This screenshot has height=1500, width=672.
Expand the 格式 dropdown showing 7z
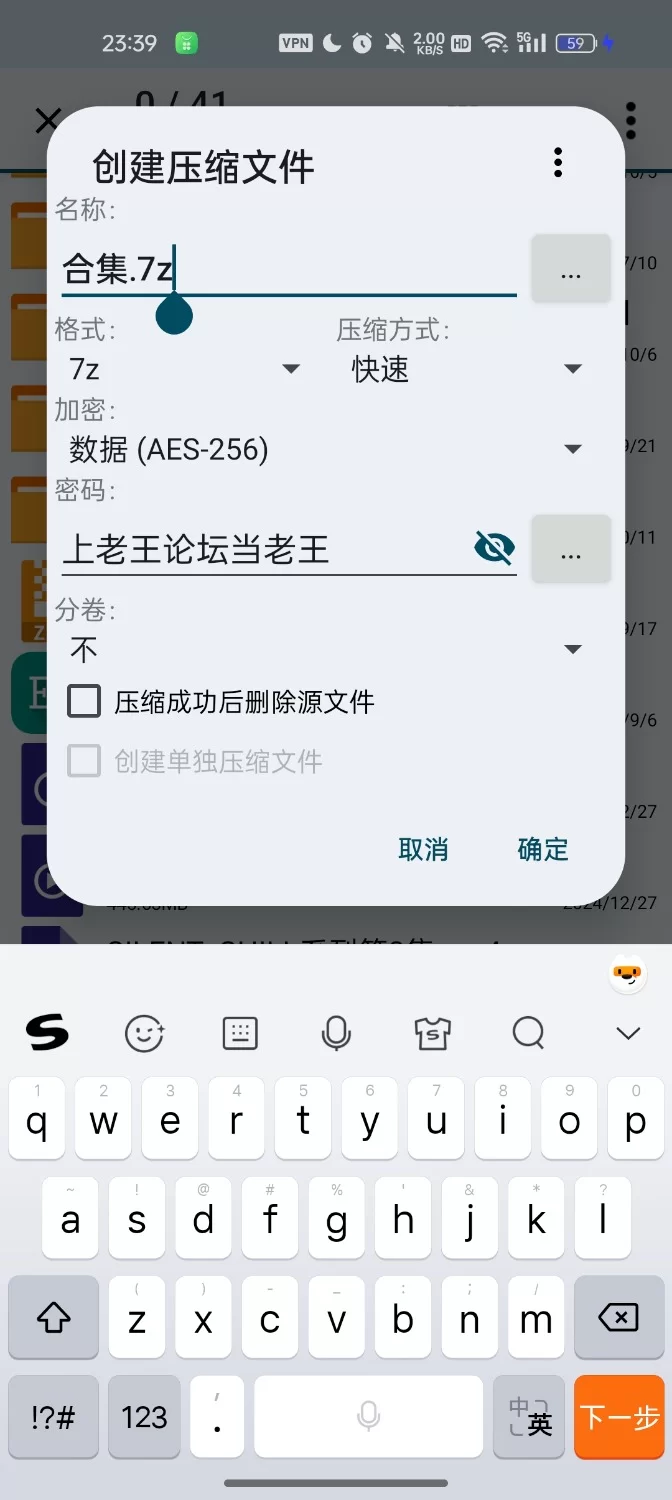185,369
